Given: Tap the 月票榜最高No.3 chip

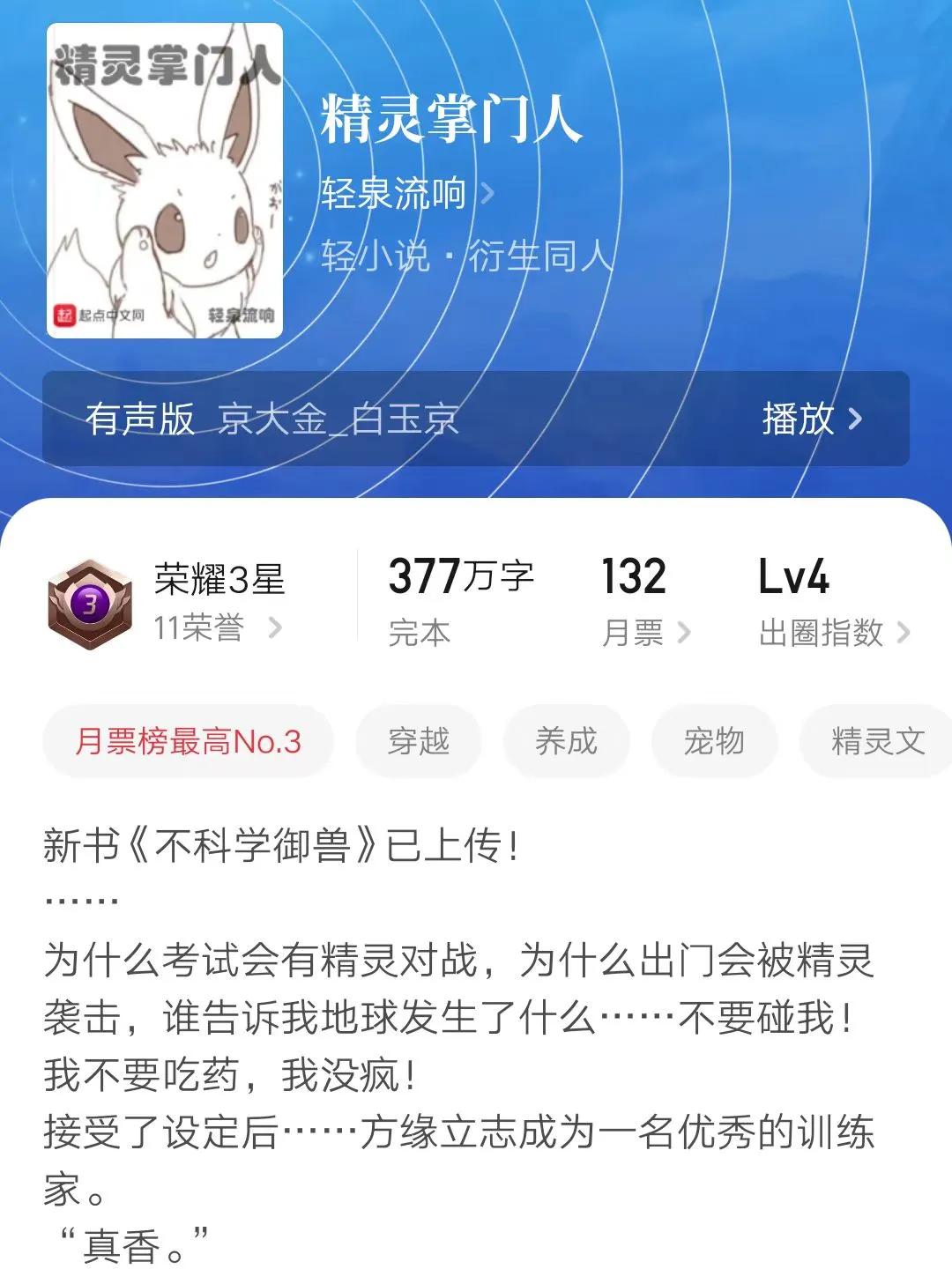Looking at the screenshot, I should [x=189, y=741].
